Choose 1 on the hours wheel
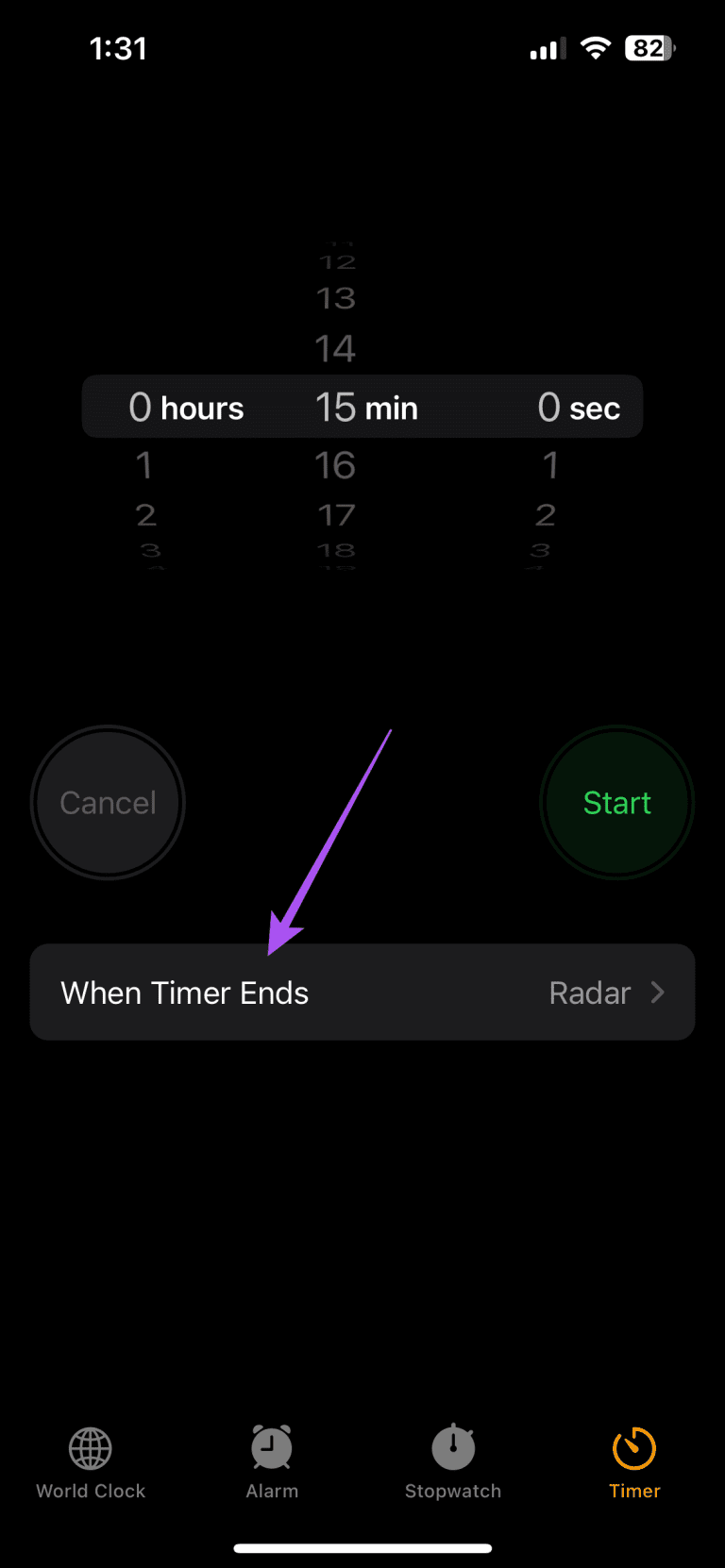 click(x=145, y=464)
